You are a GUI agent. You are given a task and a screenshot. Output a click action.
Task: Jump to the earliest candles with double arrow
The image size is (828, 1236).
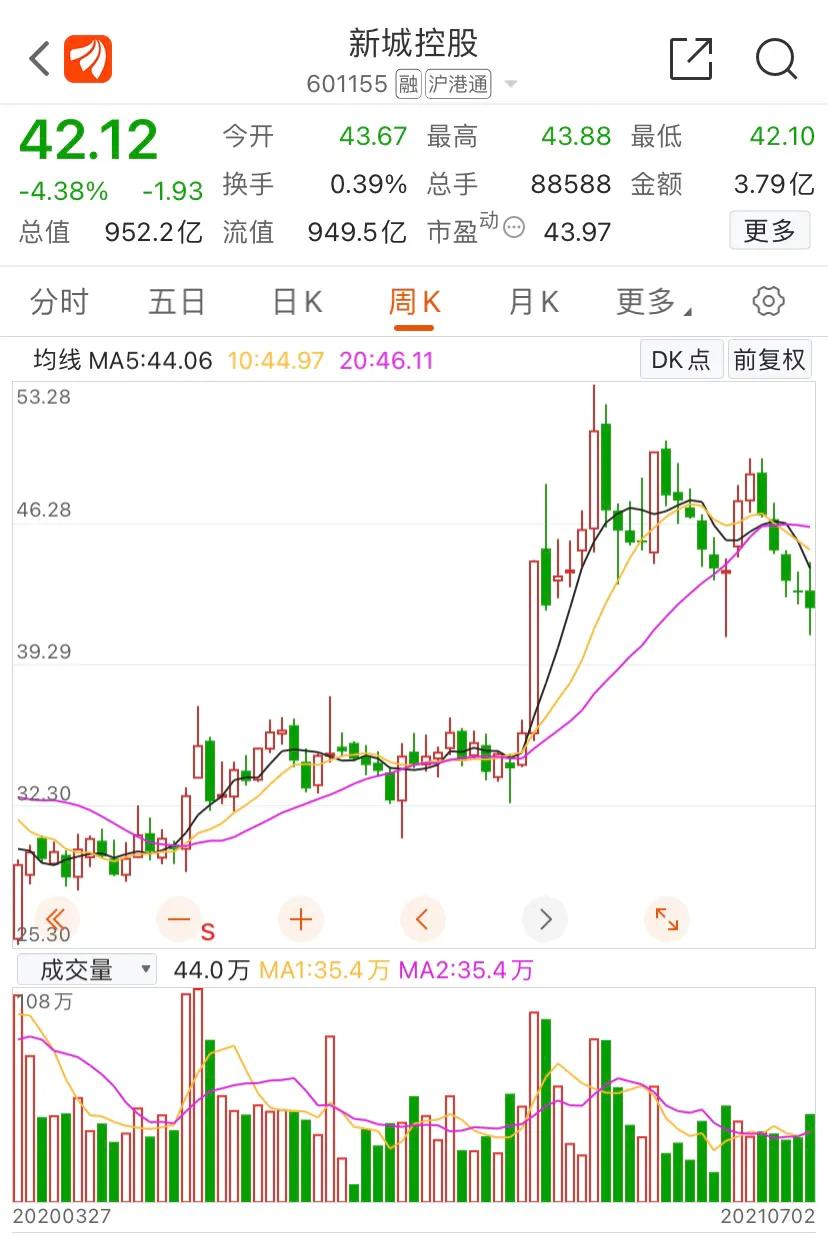[x=56, y=919]
